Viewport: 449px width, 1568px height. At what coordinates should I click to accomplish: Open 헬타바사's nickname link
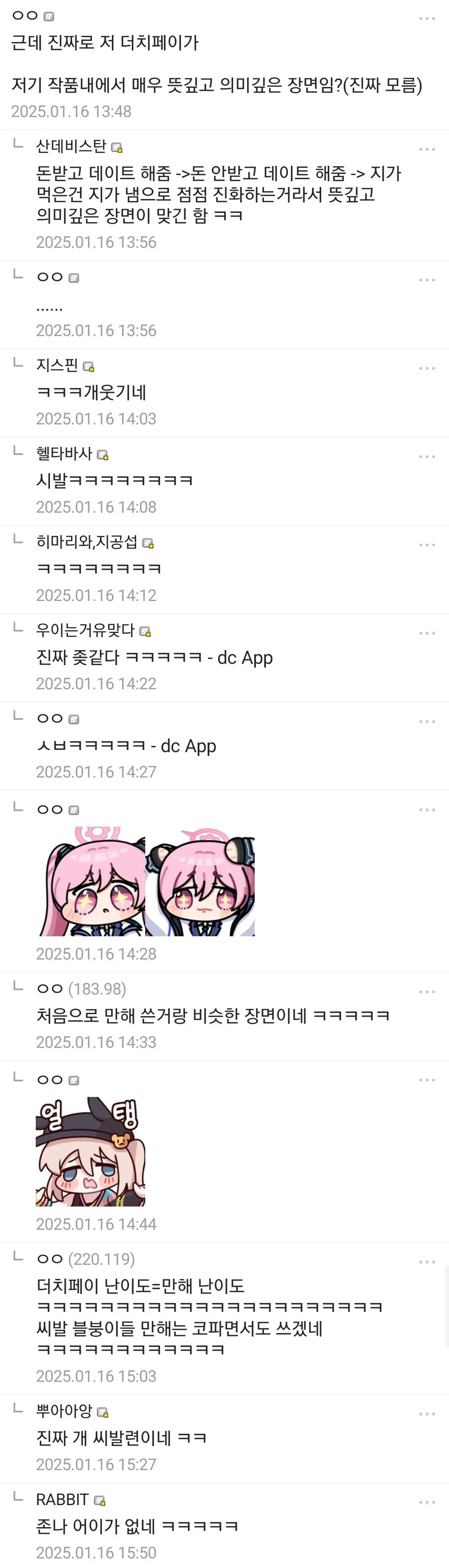64,453
